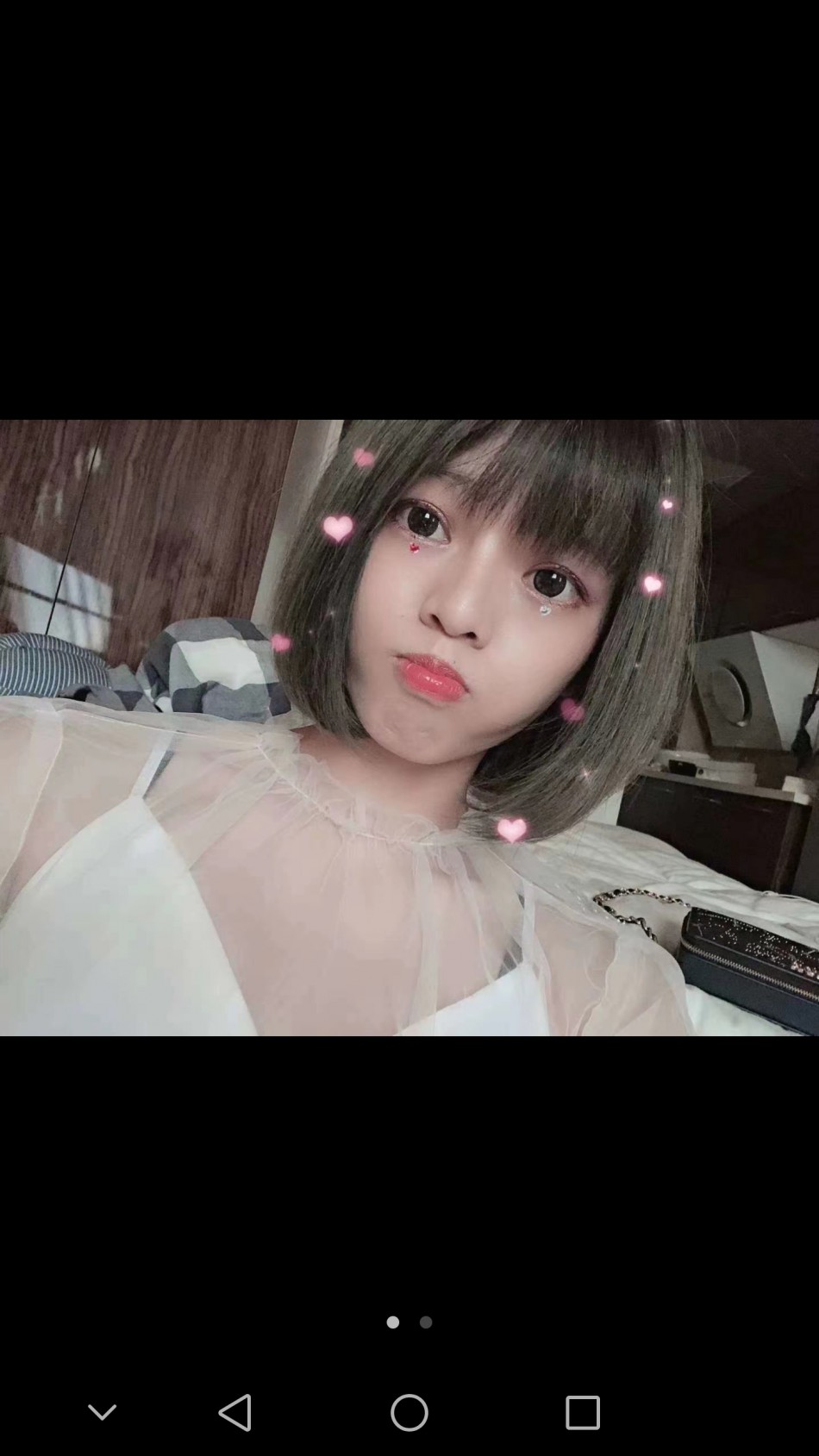Go to the home screen

coord(409,1413)
